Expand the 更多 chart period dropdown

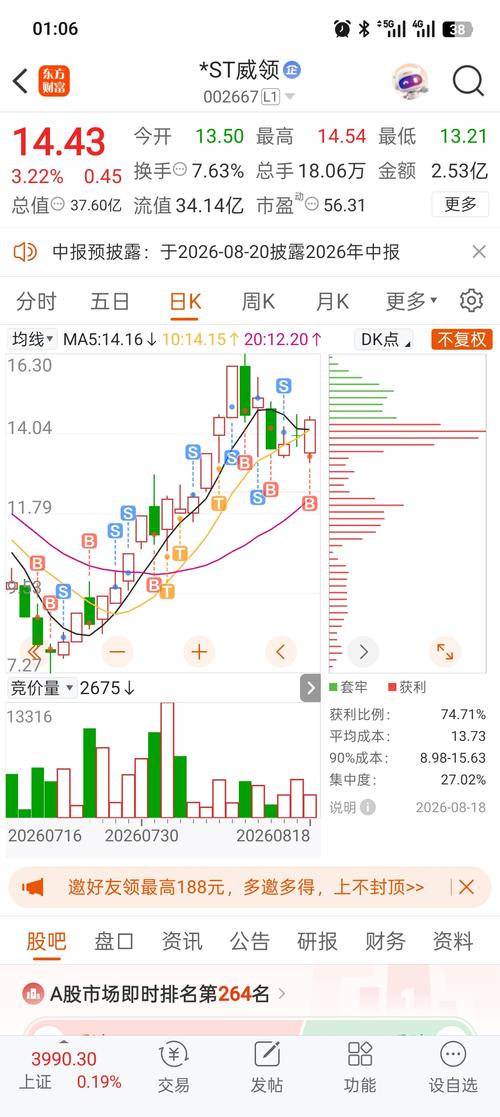pos(411,301)
